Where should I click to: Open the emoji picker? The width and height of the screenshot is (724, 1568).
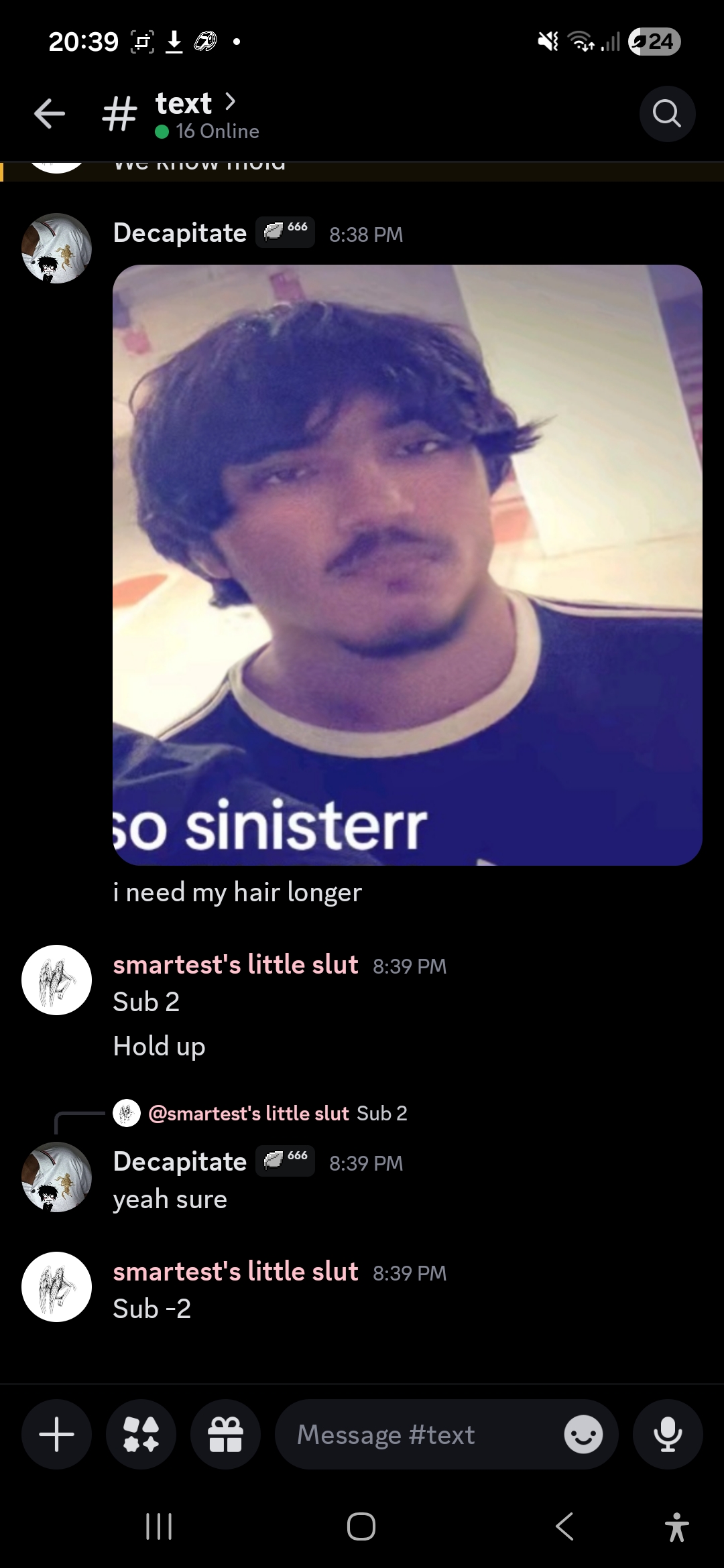coord(583,1435)
